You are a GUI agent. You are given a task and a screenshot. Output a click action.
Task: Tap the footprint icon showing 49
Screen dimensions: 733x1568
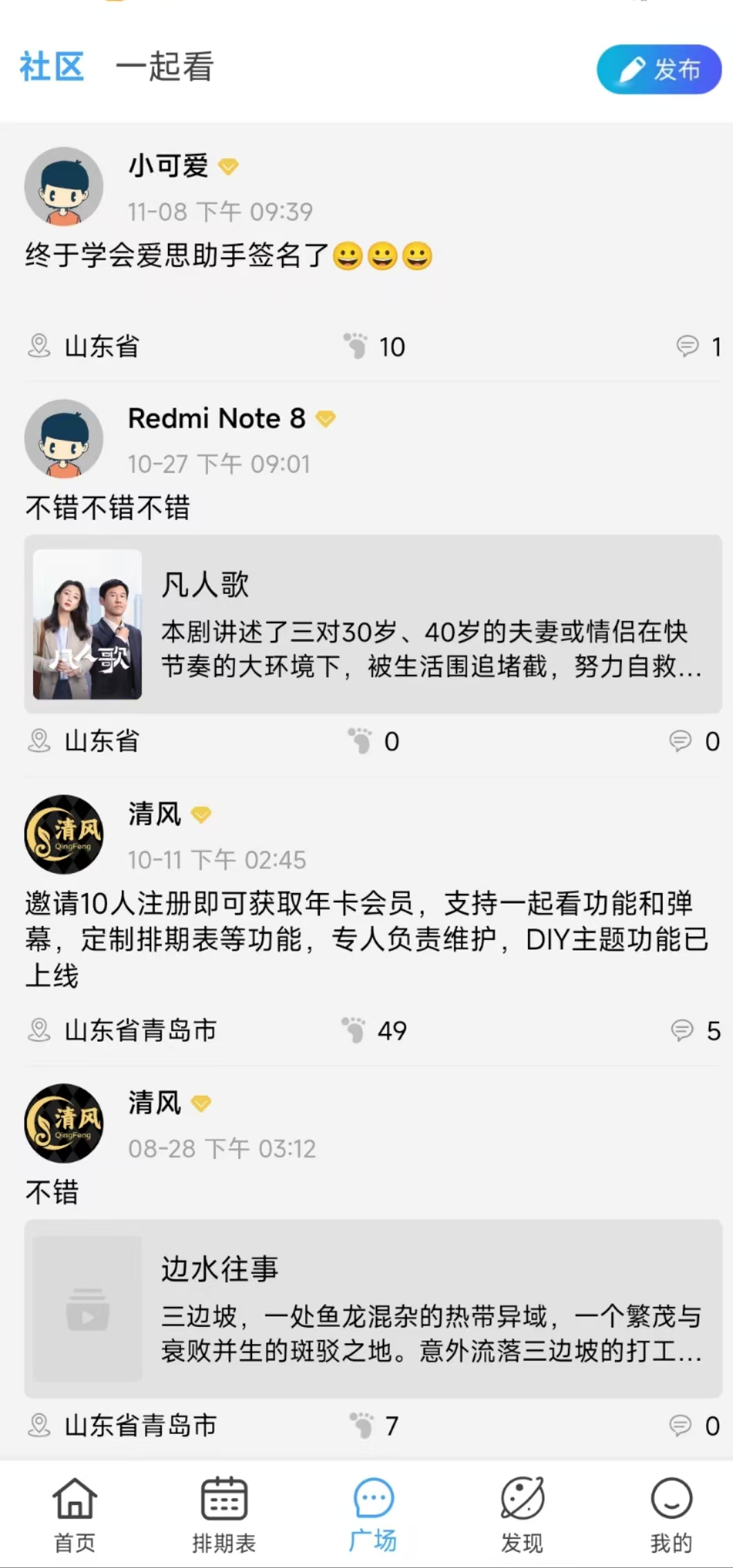[x=354, y=1030]
